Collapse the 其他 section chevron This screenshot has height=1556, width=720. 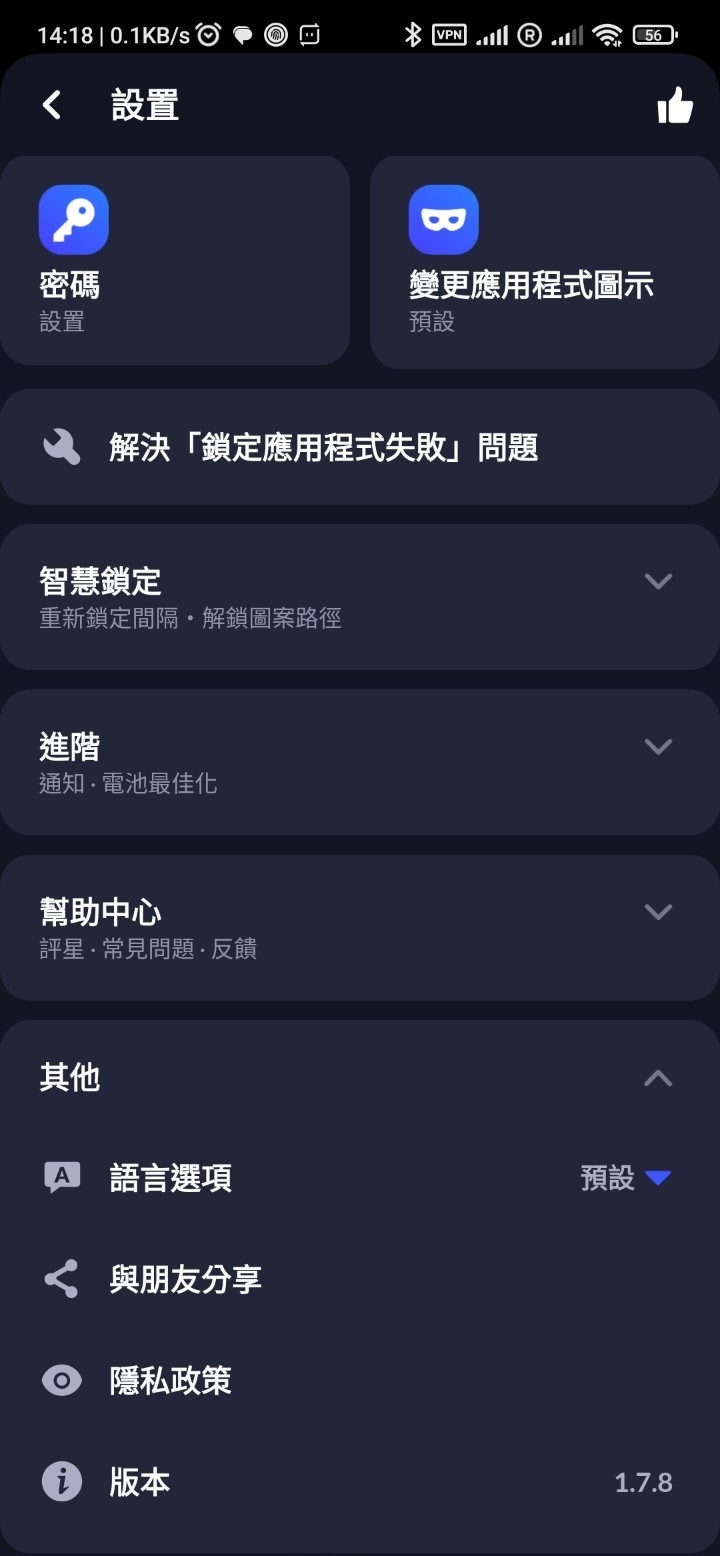click(657, 1078)
